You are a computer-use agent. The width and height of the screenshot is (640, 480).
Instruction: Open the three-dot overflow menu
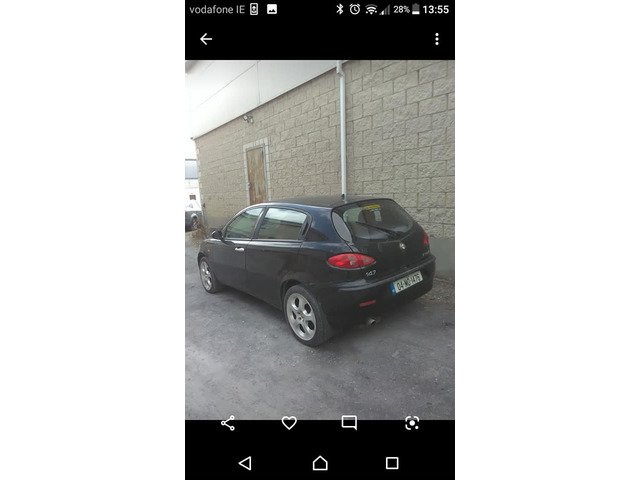(436, 39)
